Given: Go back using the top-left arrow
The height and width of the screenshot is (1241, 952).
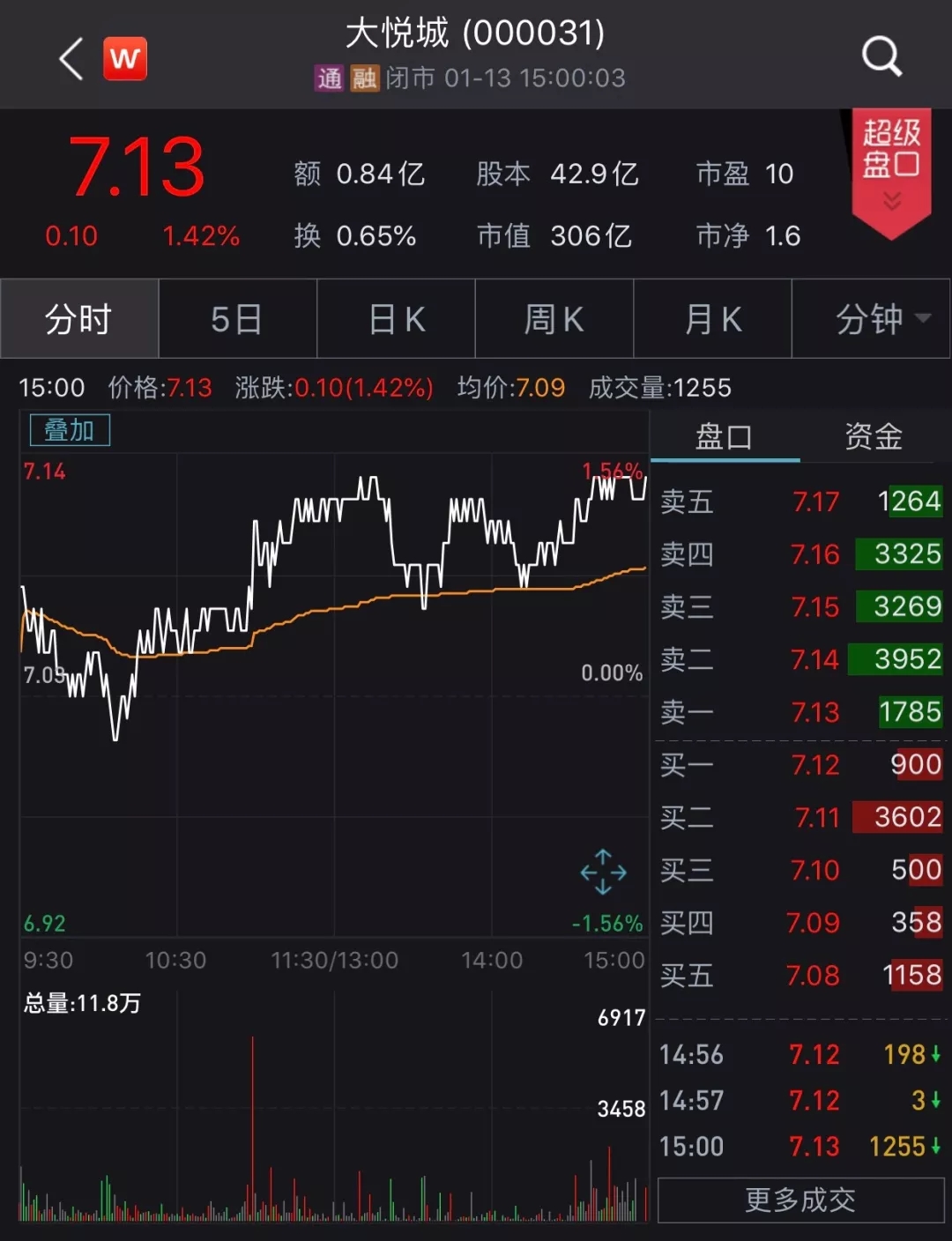Looking at the screenshot, I should (71, 60).
